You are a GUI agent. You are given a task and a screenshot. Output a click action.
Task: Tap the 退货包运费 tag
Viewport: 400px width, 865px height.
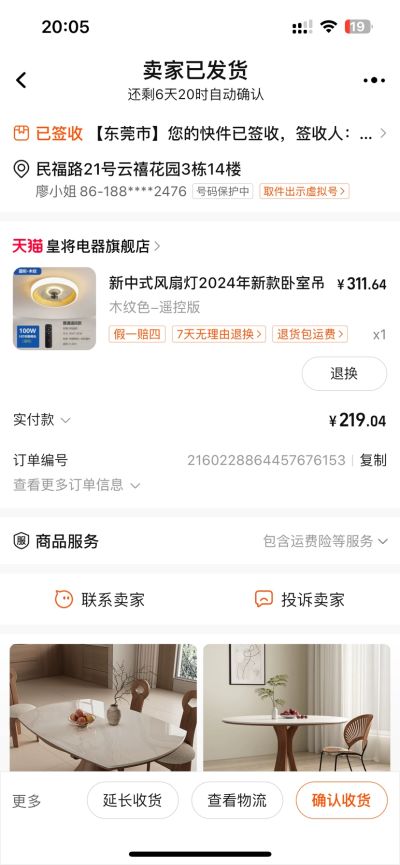[310, 334]
